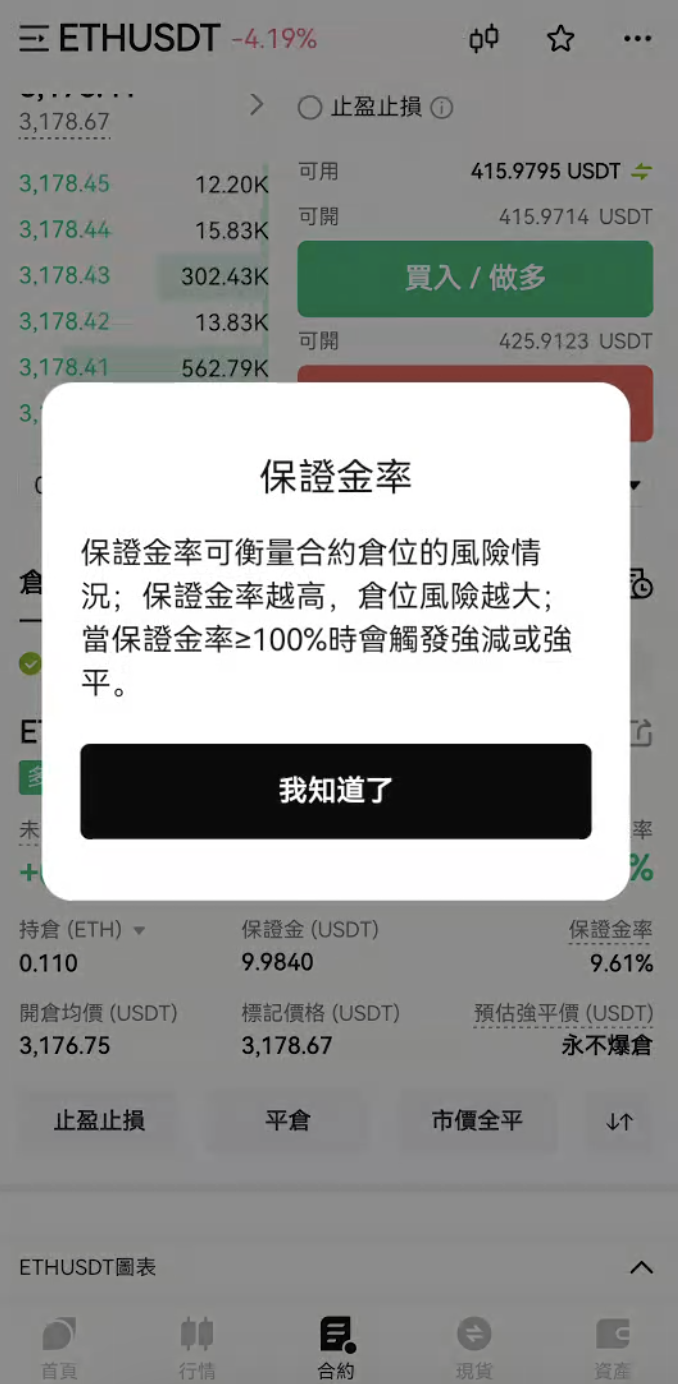Expand the ETHUSDT圖表 section

[x=640, y=1267]
